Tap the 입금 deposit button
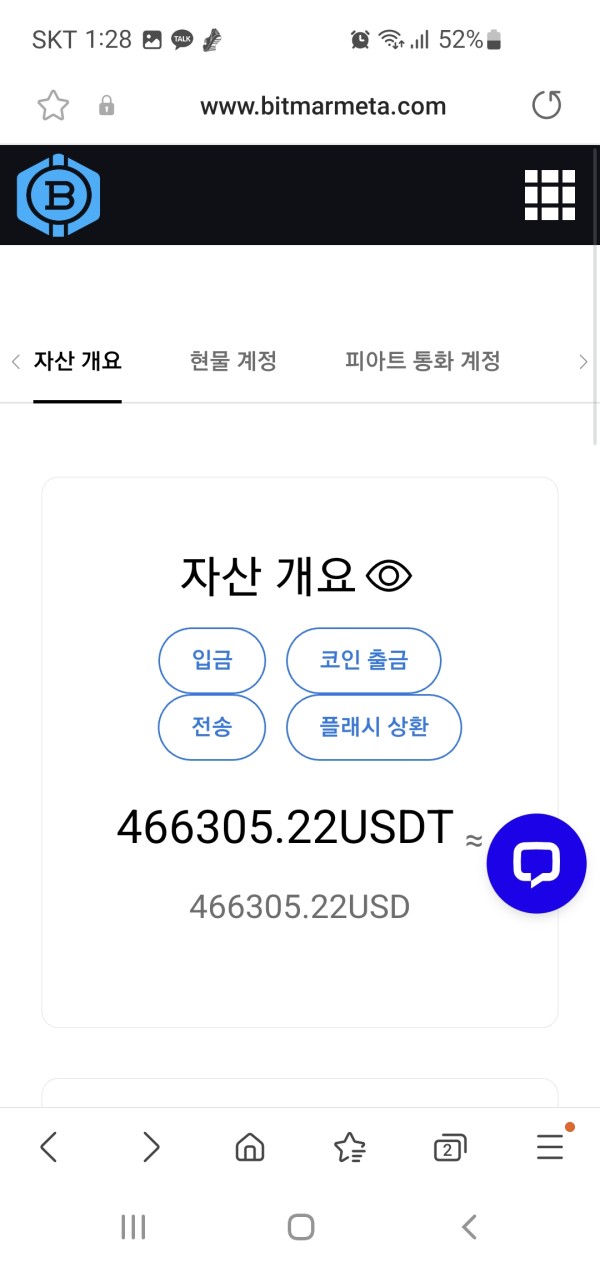600x1267 pixels. tap(212, 660)
